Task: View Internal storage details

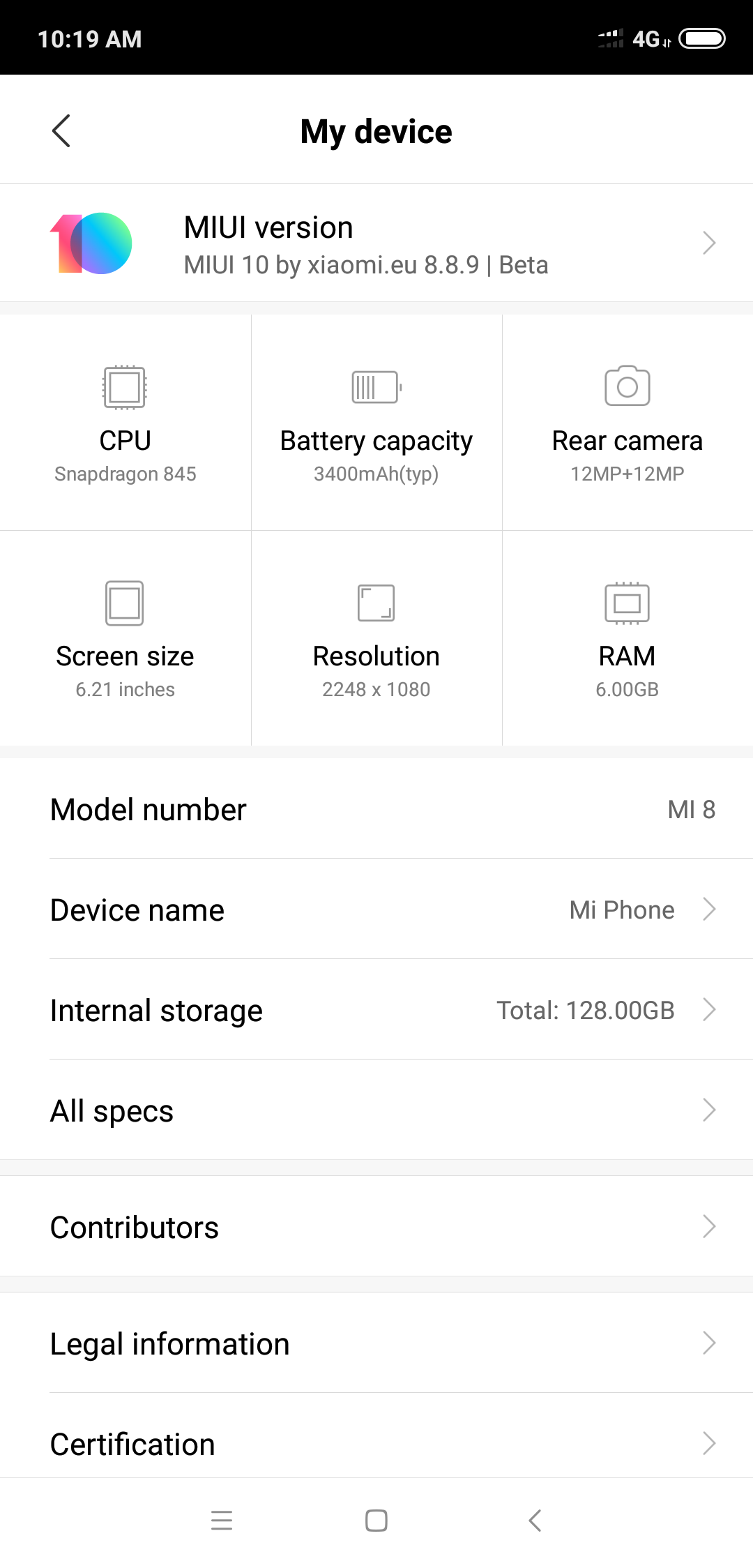Action: [376, 1010]
